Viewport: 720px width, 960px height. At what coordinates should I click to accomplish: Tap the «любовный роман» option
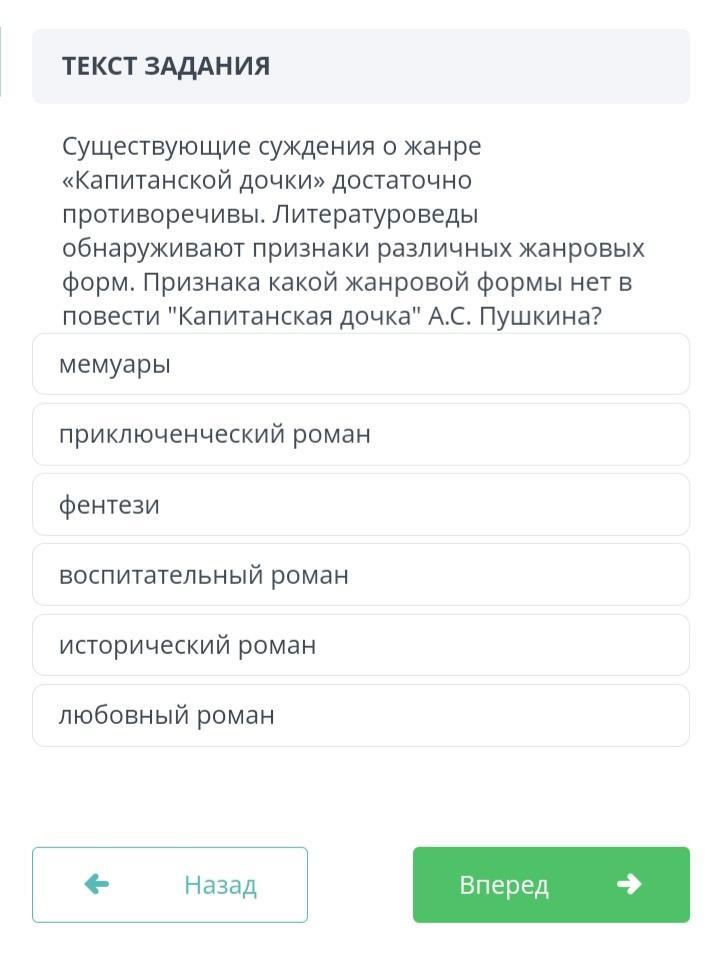pyautogui.click(x=361, y=715)
